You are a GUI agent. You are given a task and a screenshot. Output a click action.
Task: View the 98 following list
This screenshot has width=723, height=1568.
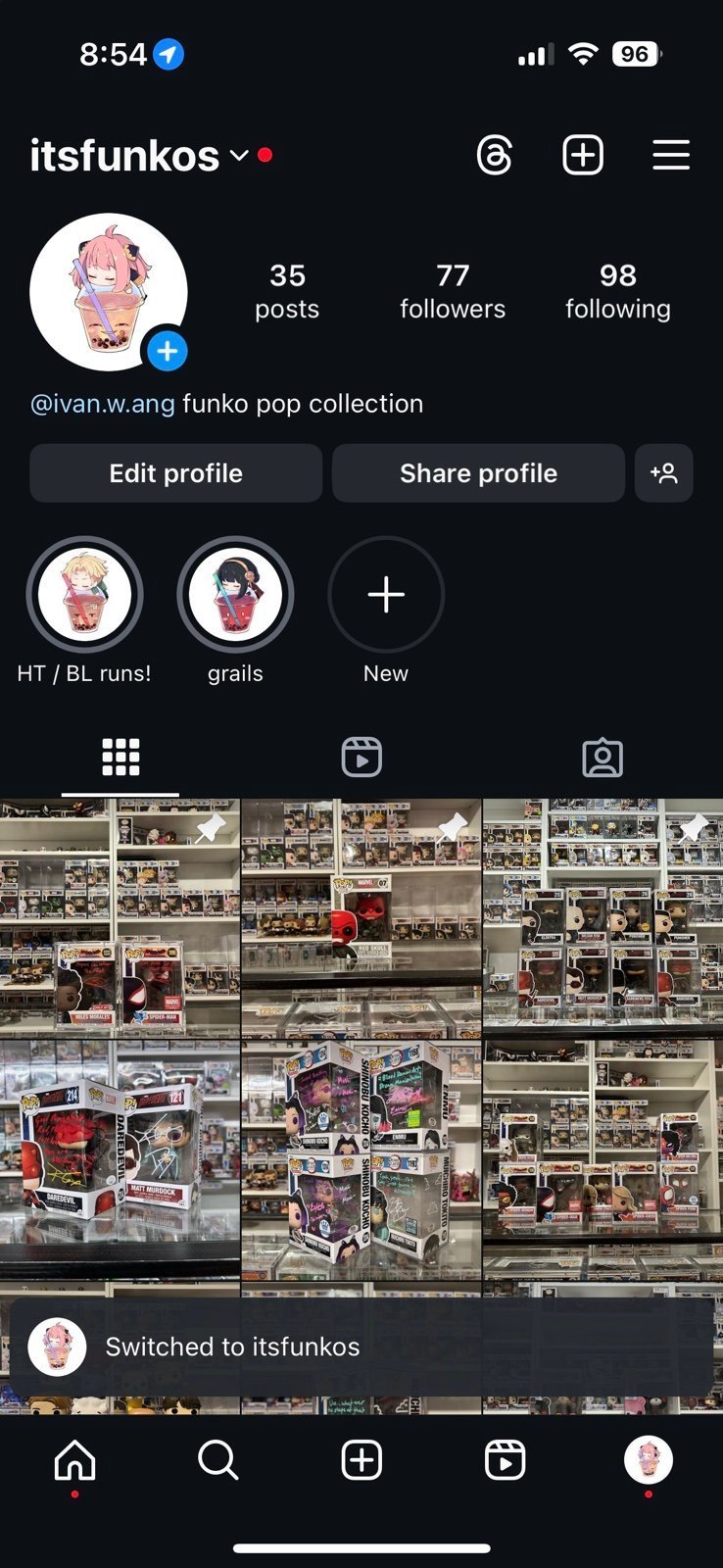pyautogui.click(x=618, y=291)
